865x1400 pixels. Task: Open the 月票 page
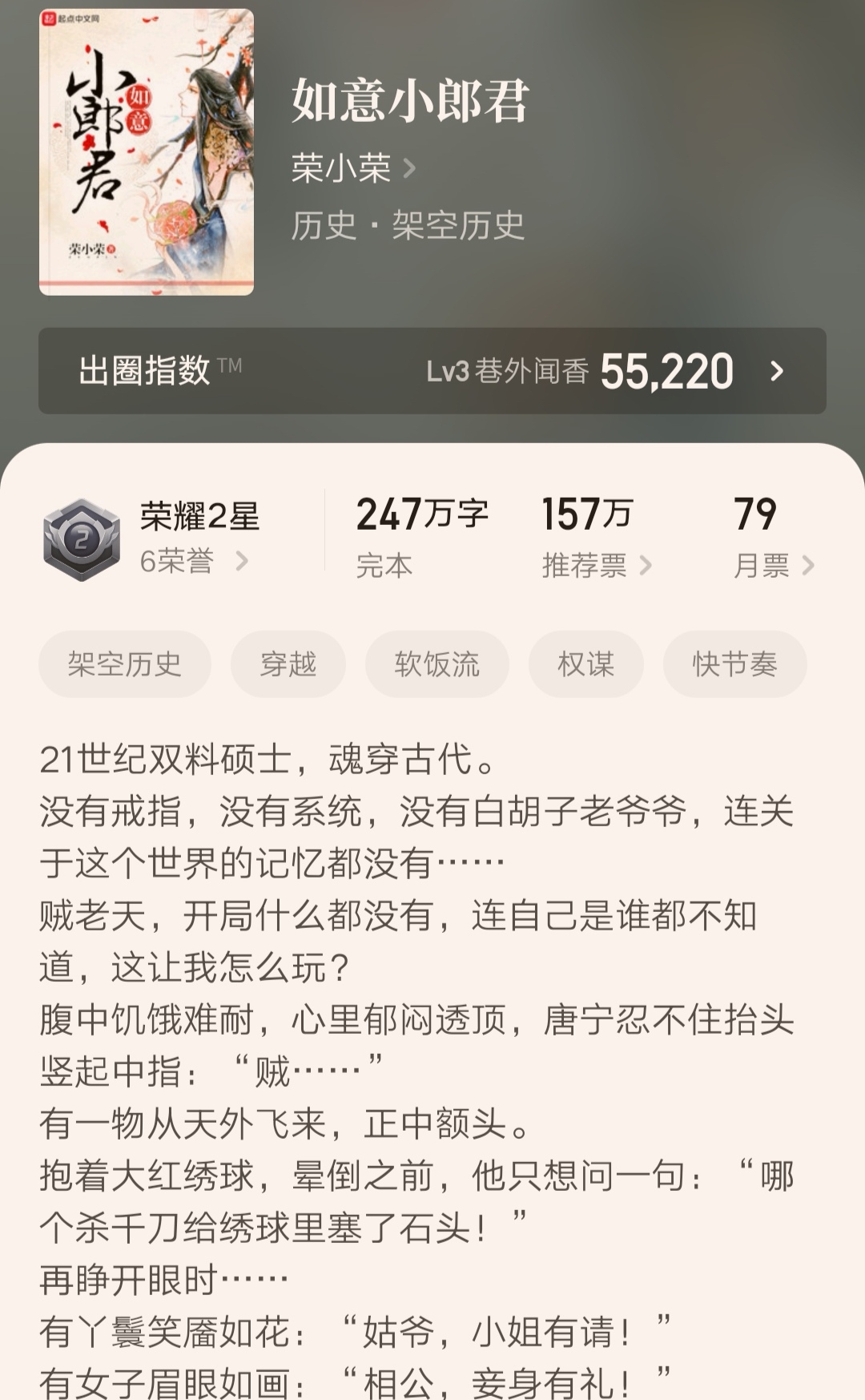[773, 537]
